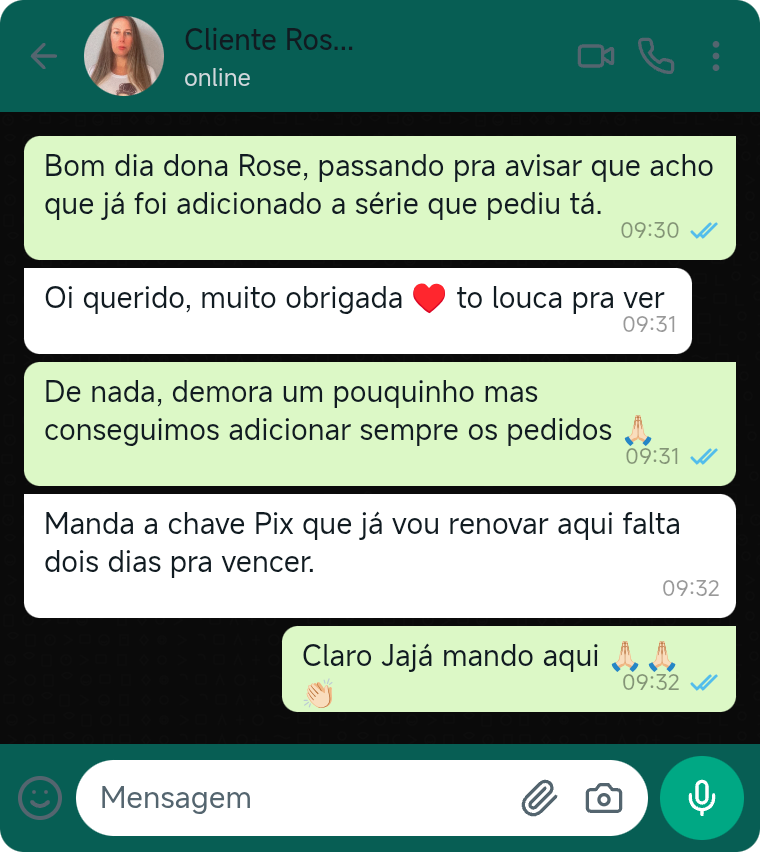This screenshot has height=852, width=760.
Task: Attach a file with the paperclip icon
Action: pyautogui.click(x=539, y=797)
